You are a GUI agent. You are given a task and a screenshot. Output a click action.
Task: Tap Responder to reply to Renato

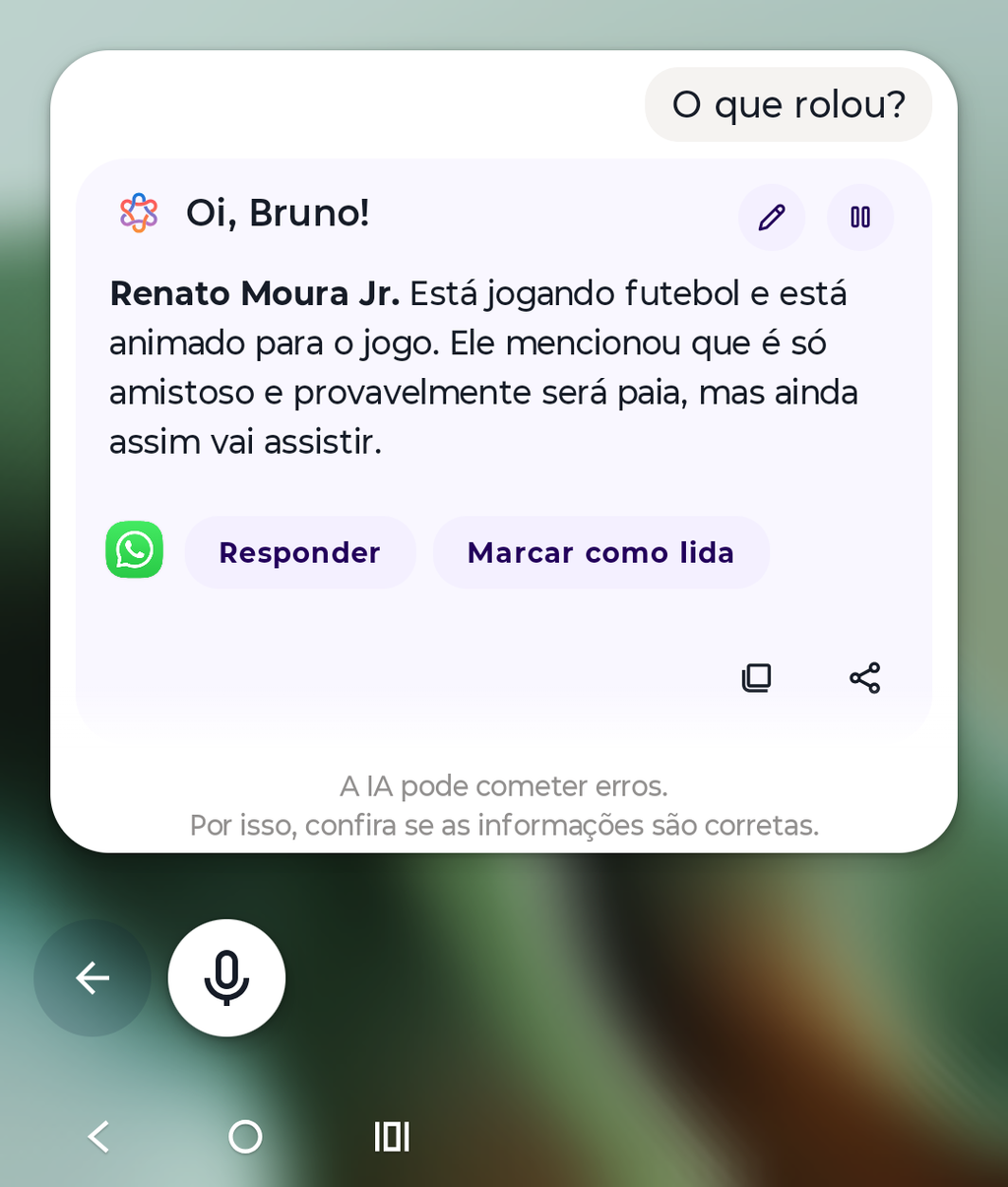[299, 552]
